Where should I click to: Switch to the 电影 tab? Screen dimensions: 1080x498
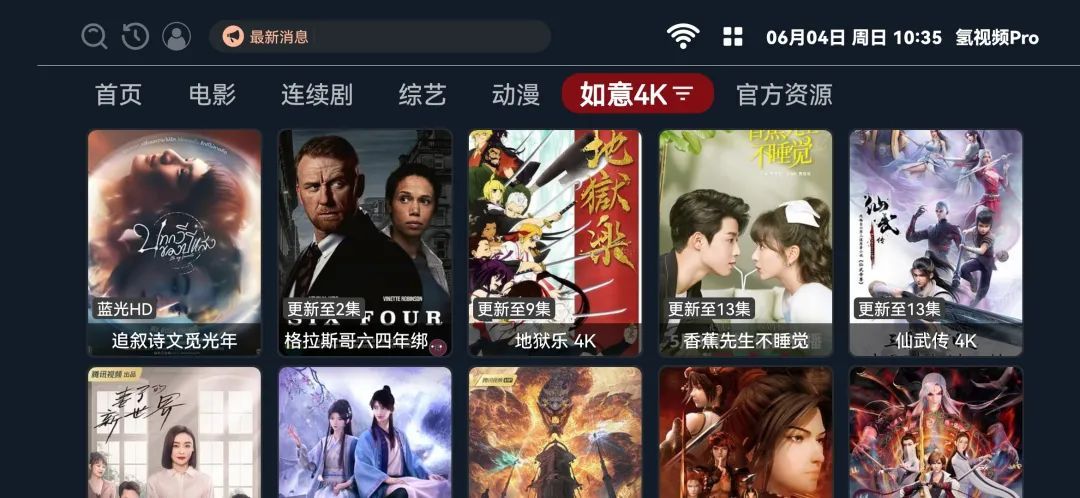(x=212, y=95)
